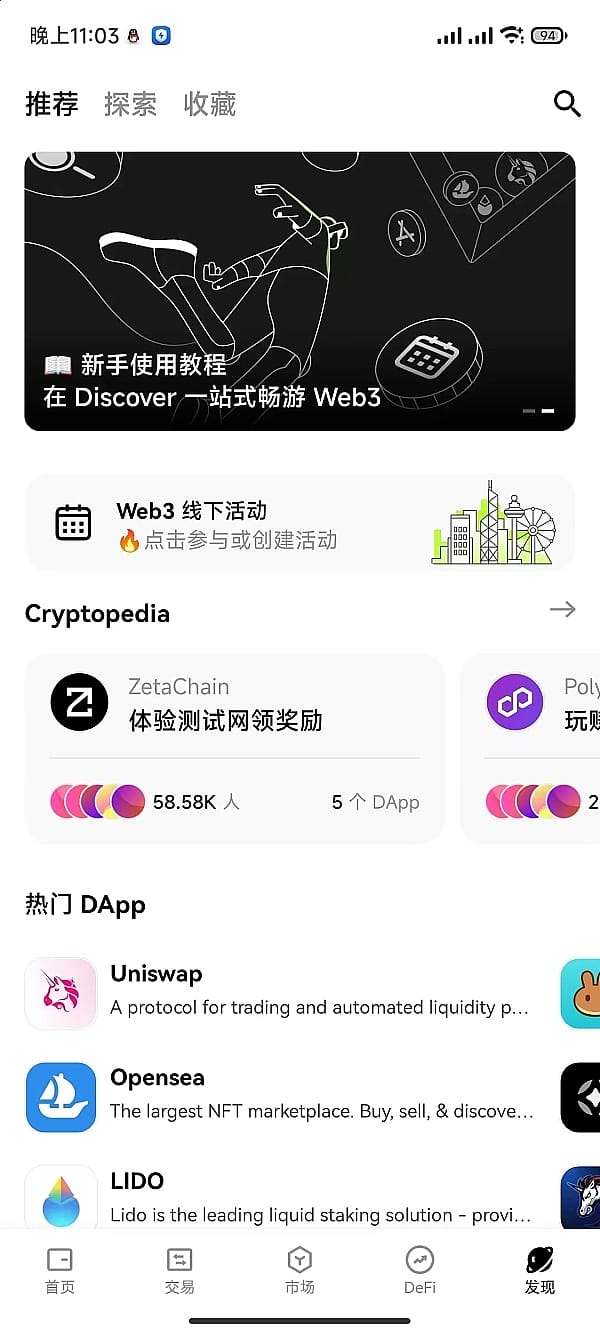Open Uniswap in the DApp list
This screenshot has width=600, height=1333.
pos(280,990)
